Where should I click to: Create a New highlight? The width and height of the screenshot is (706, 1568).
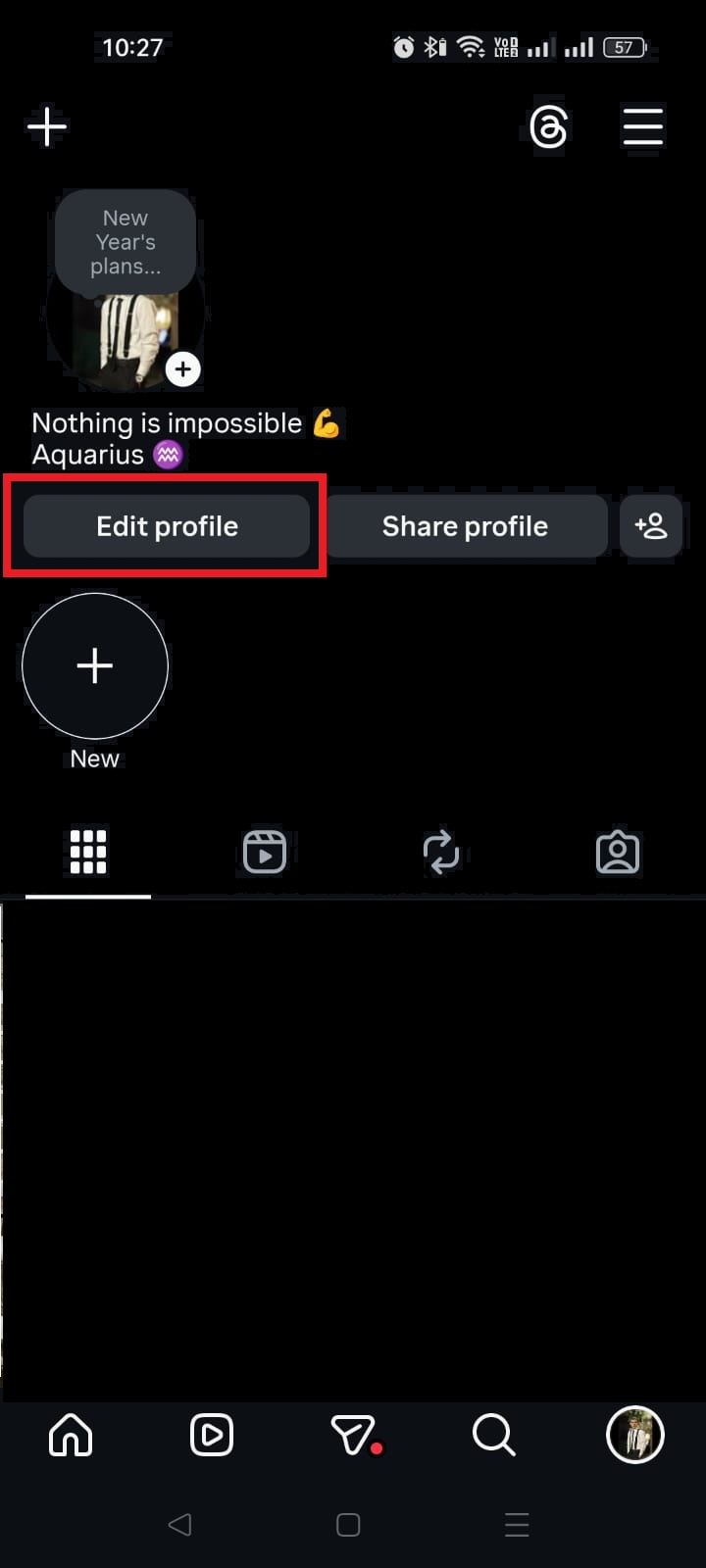click(94, 665)
